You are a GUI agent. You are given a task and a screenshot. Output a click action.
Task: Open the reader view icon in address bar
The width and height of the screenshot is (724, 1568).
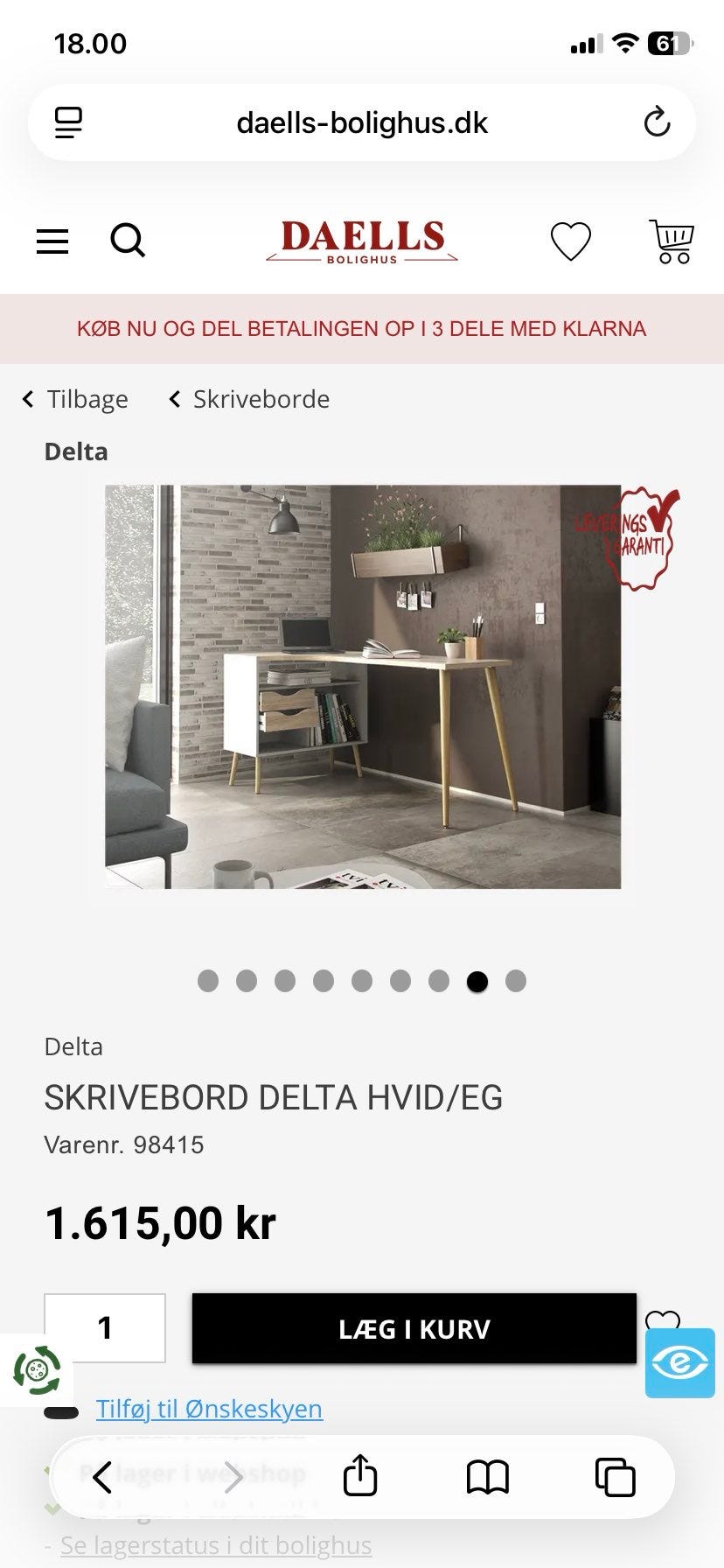click(68, 122)
